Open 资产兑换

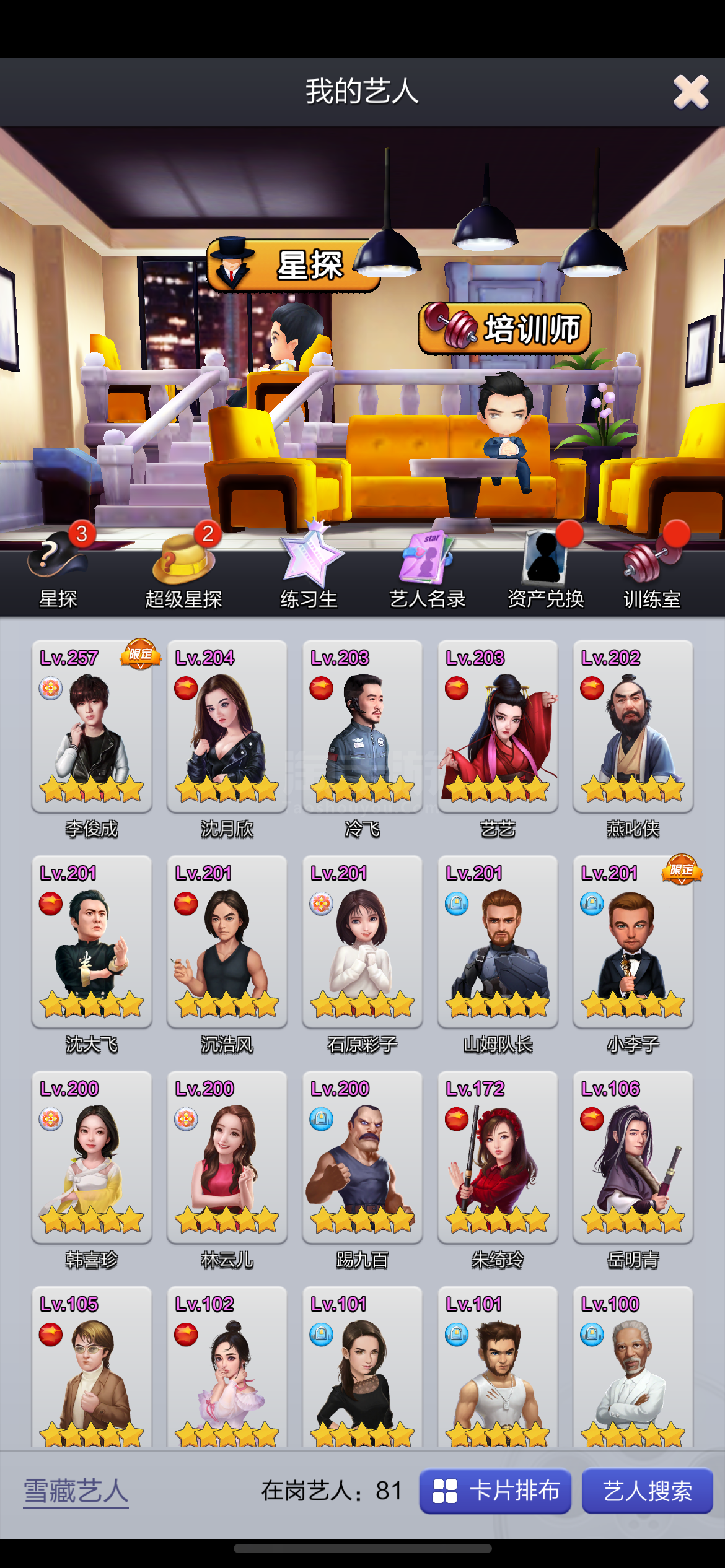(x=545, y=568)
